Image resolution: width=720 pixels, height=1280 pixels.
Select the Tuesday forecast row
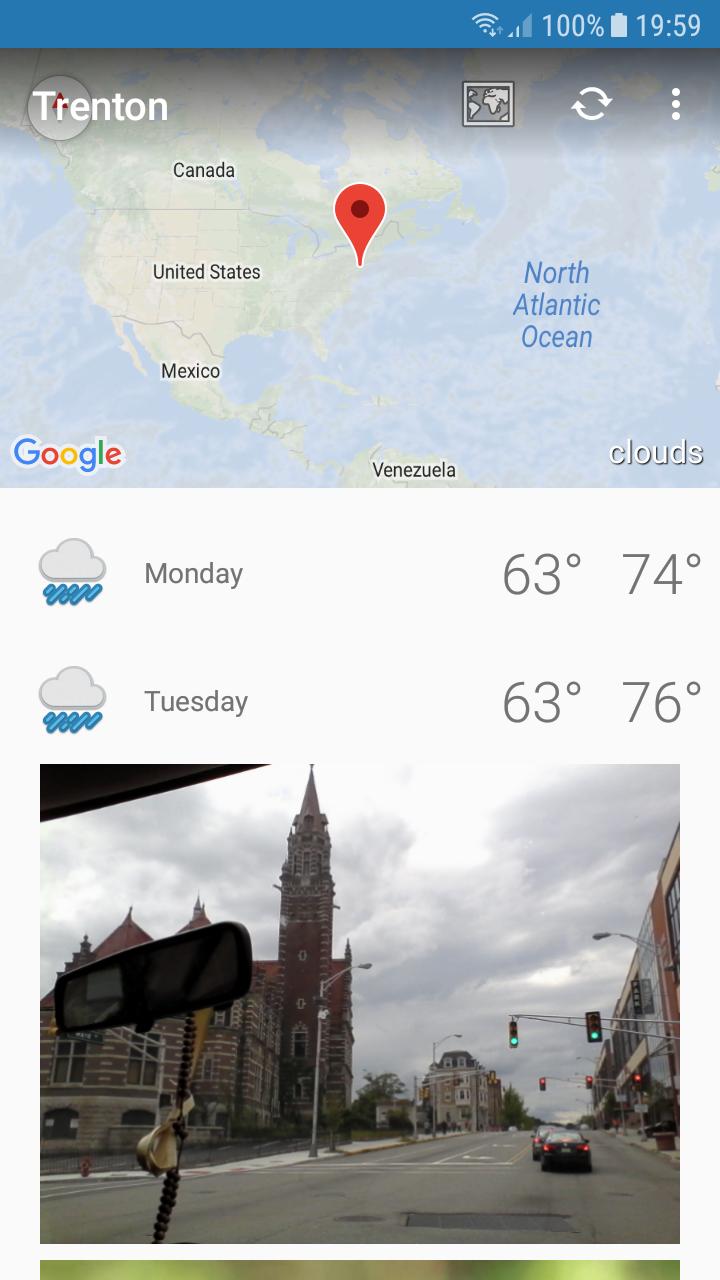[x=300, y=701]
